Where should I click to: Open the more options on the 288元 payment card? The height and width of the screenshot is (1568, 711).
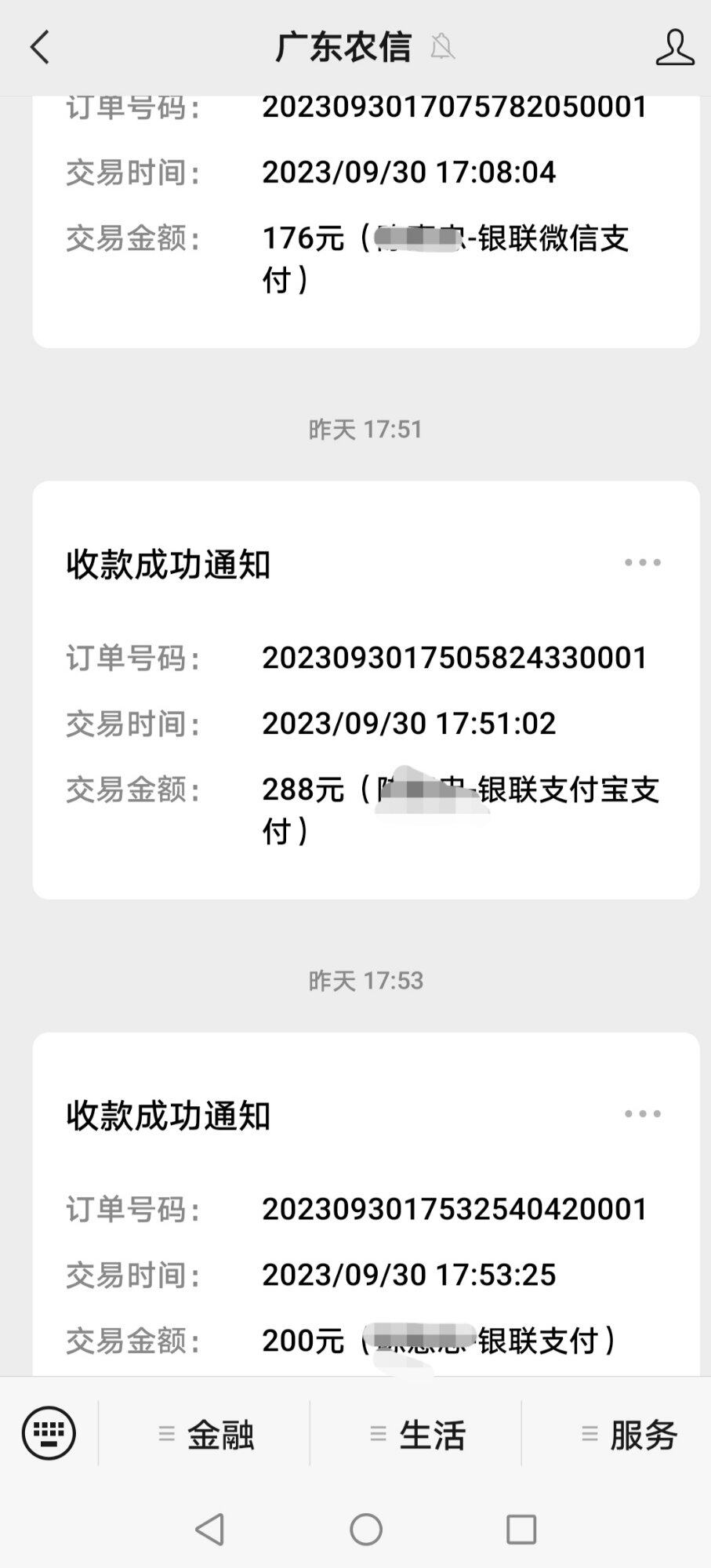642,562
